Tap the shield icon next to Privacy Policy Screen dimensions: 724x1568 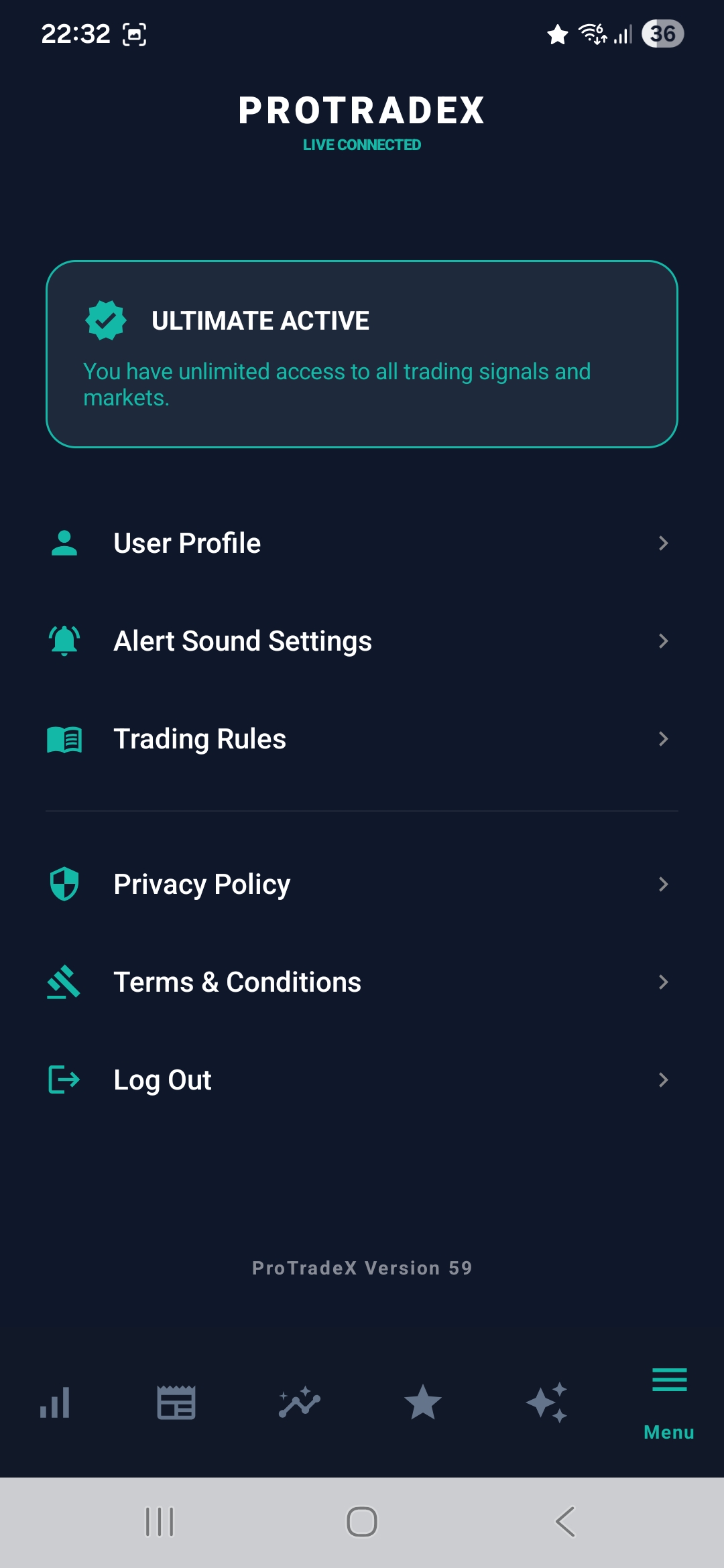pos(64,884)
